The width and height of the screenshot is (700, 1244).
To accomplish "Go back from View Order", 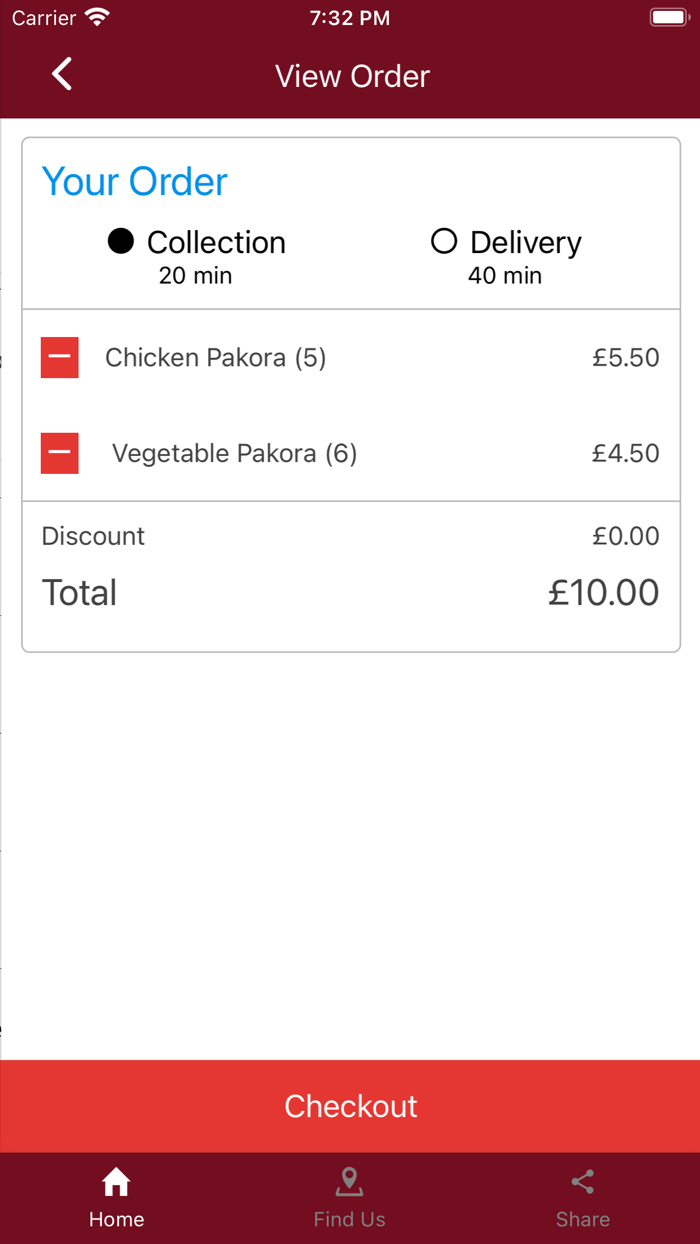I will [62, 75].
